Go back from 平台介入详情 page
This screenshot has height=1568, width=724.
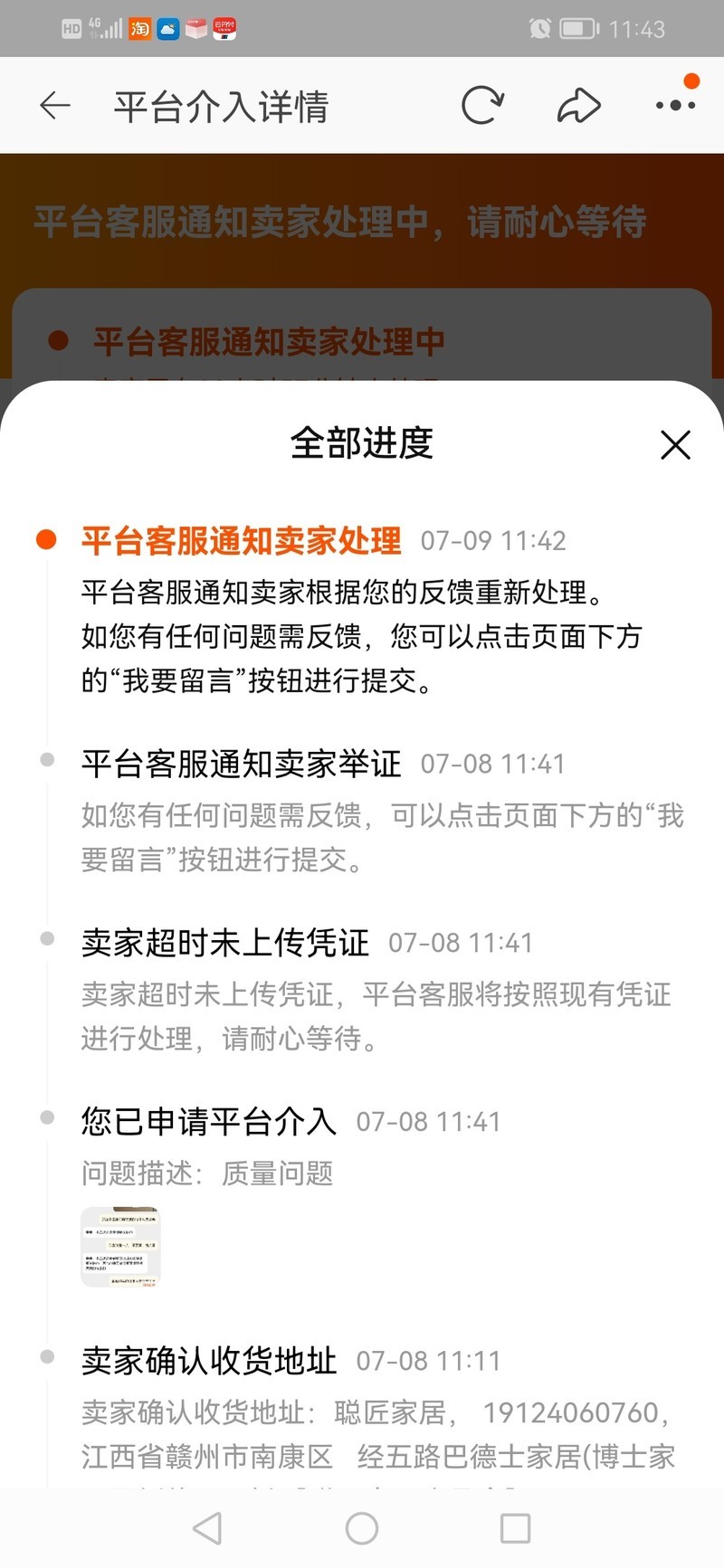pyautogui.click(x=55, y=106)
